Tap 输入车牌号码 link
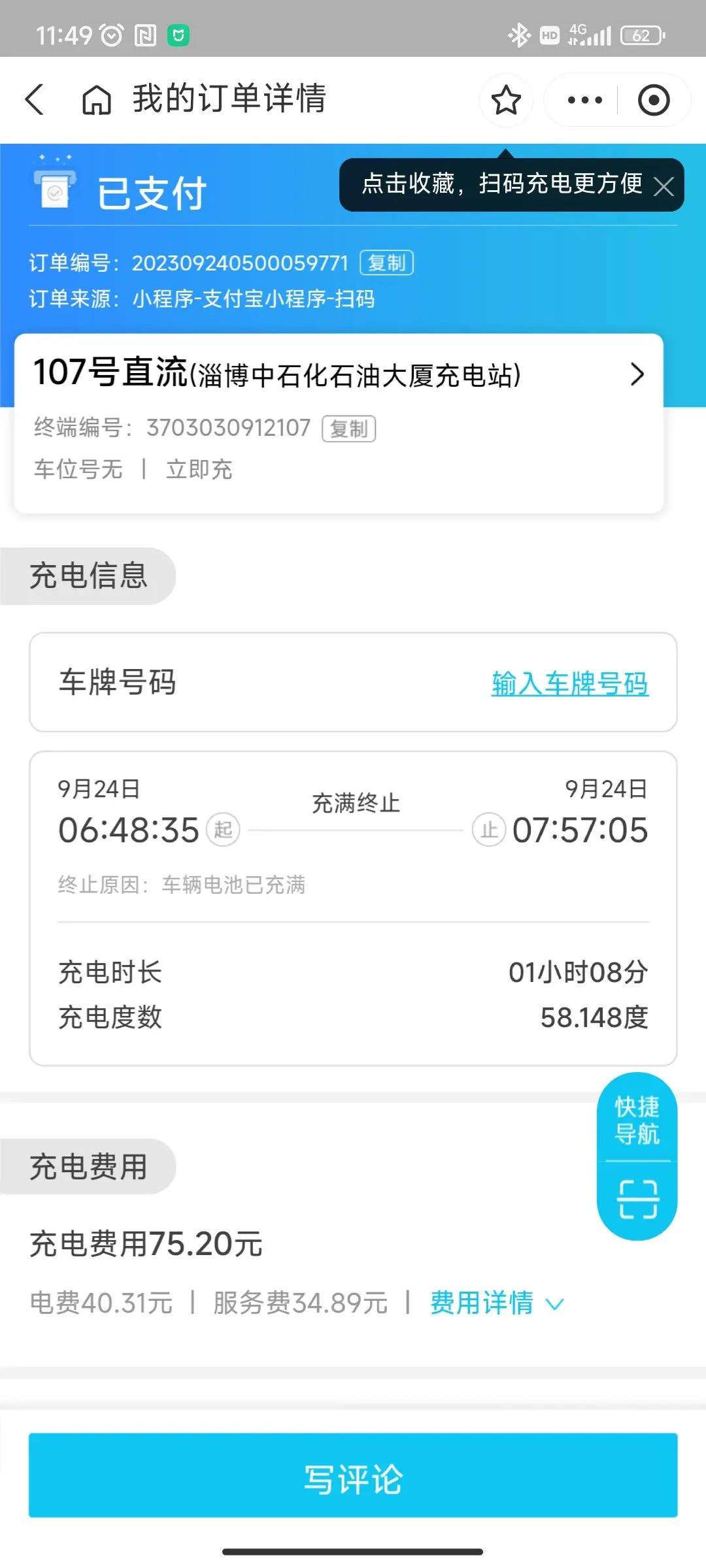706x1568 pixels. 569,683
